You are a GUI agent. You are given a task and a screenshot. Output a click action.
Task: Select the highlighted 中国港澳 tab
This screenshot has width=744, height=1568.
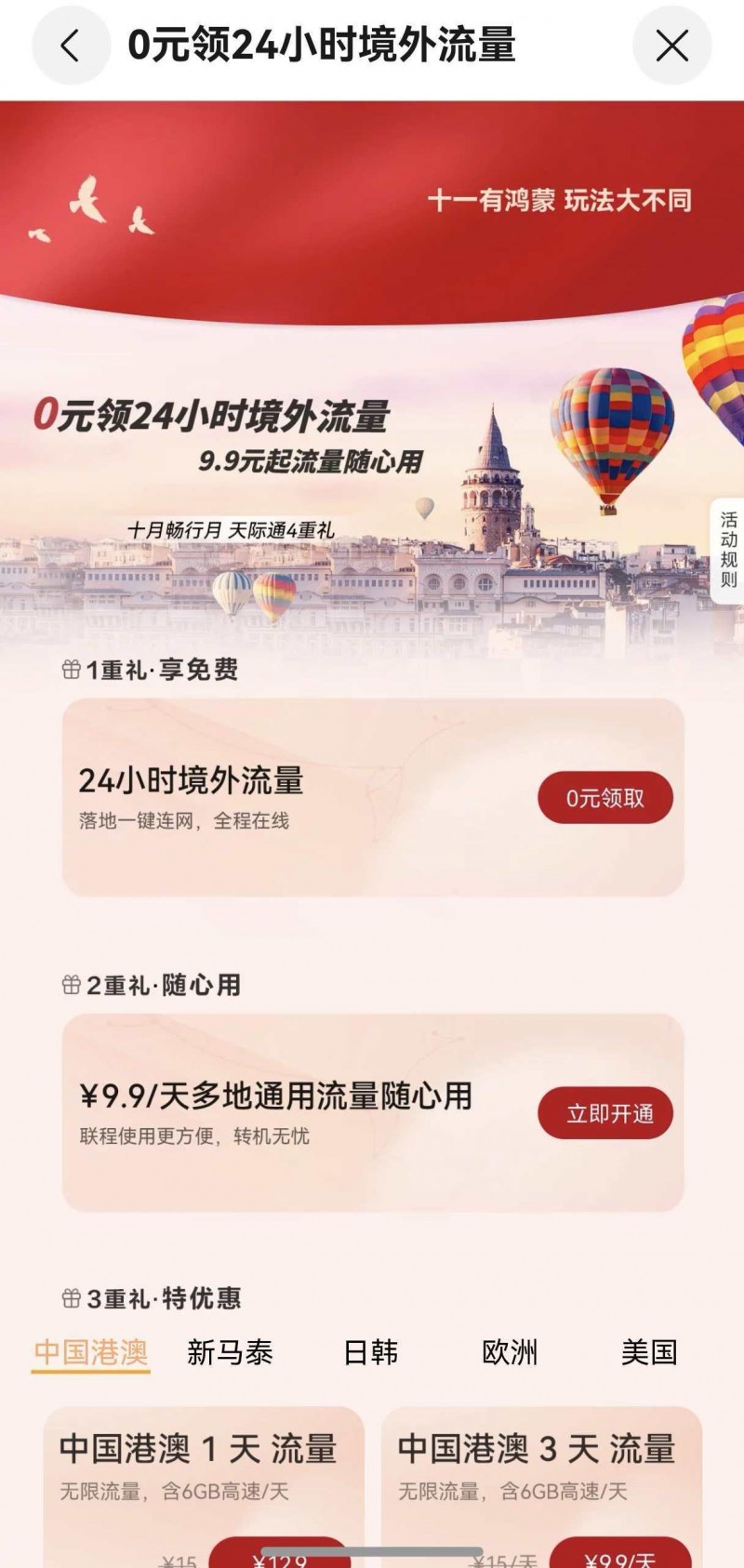[89, 1353]
